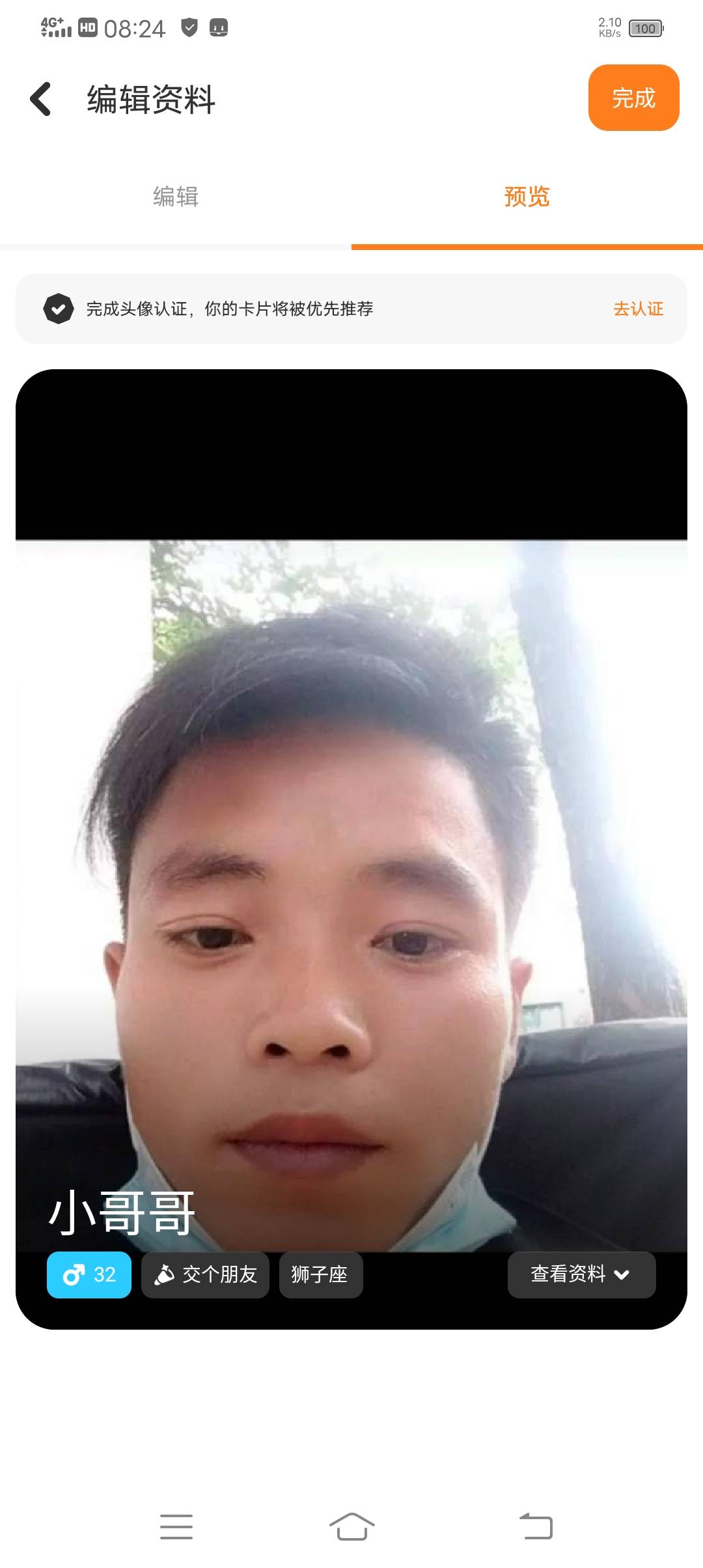Image resolution: width=703 pixels, height=1568 pixels.
Task: Switch to the 编辑 tab
Action: (176, 197)
